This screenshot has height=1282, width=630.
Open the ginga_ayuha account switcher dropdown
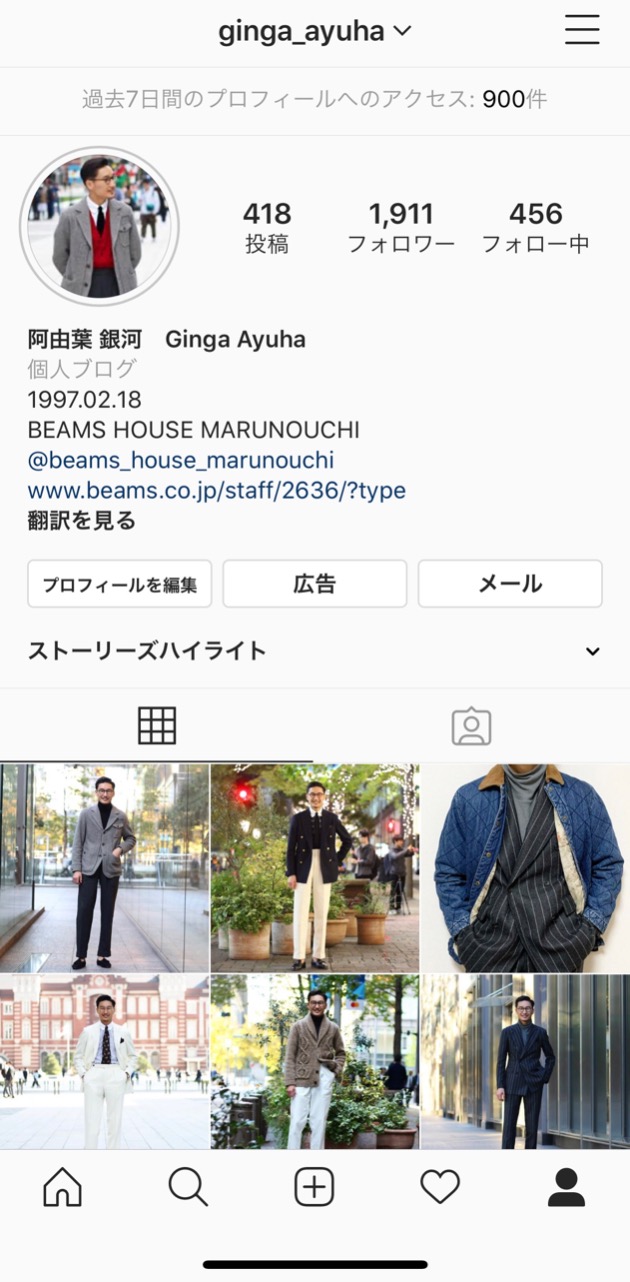tap(315, 31)
